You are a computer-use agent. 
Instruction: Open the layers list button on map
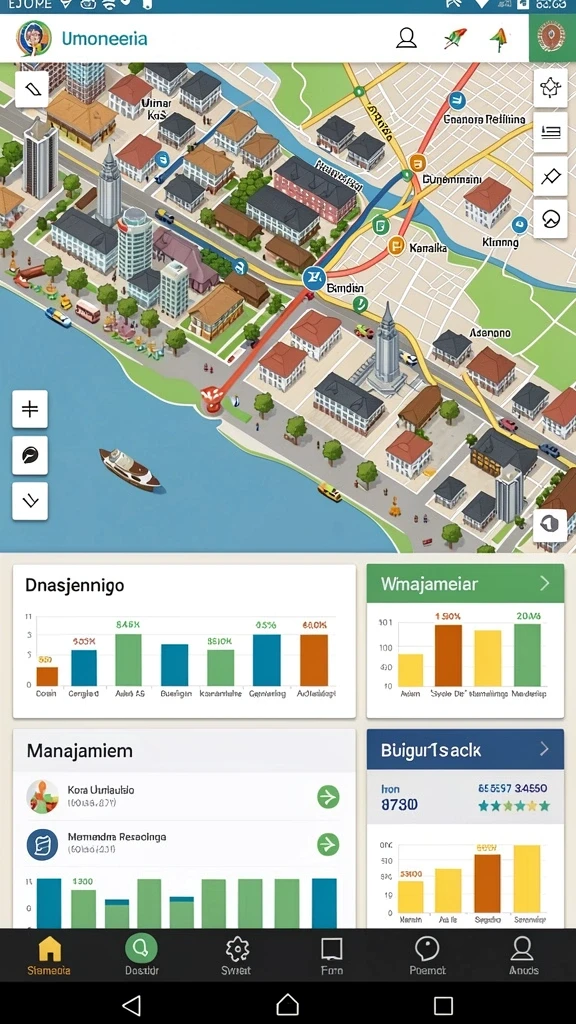click(x=551, y=131)
